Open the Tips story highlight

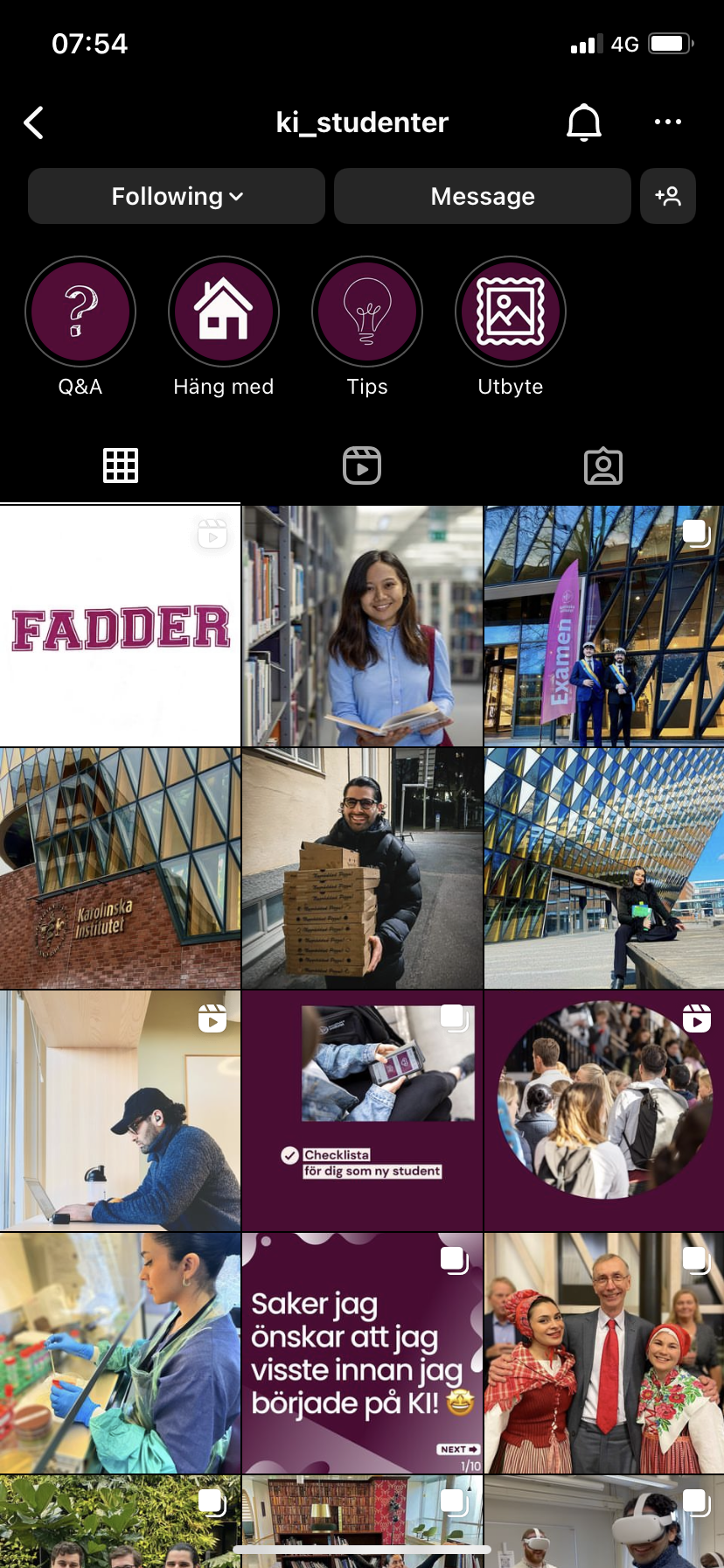(x=367, y=311)
